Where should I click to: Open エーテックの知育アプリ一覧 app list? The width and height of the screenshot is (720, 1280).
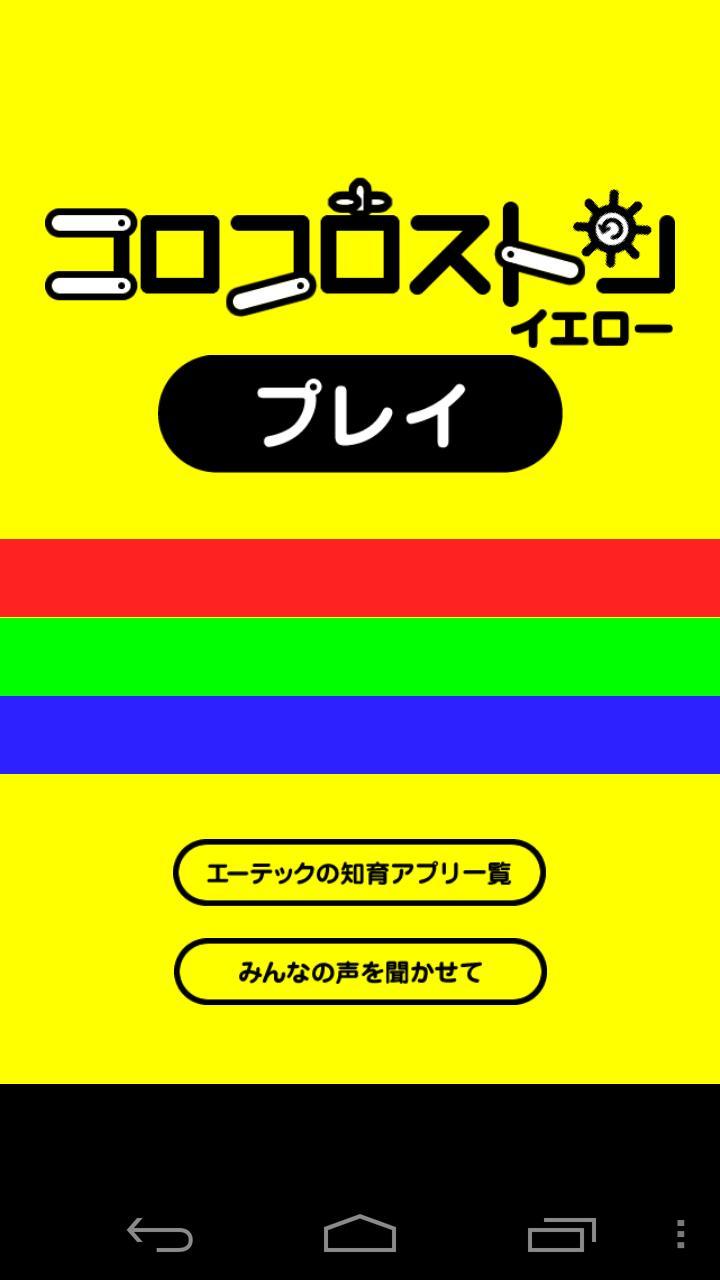(x=359, y=873)
